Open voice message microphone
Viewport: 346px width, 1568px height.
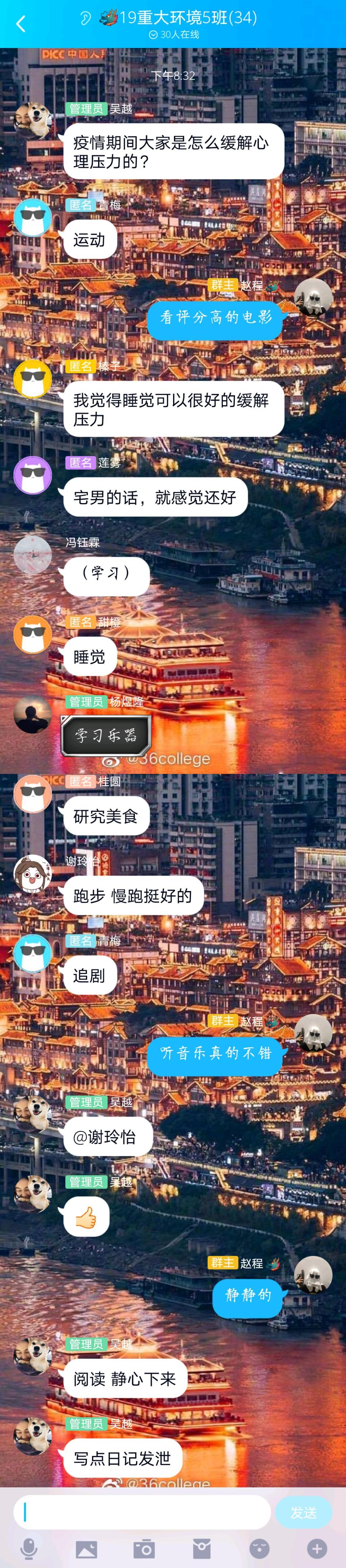point(29,1548)
